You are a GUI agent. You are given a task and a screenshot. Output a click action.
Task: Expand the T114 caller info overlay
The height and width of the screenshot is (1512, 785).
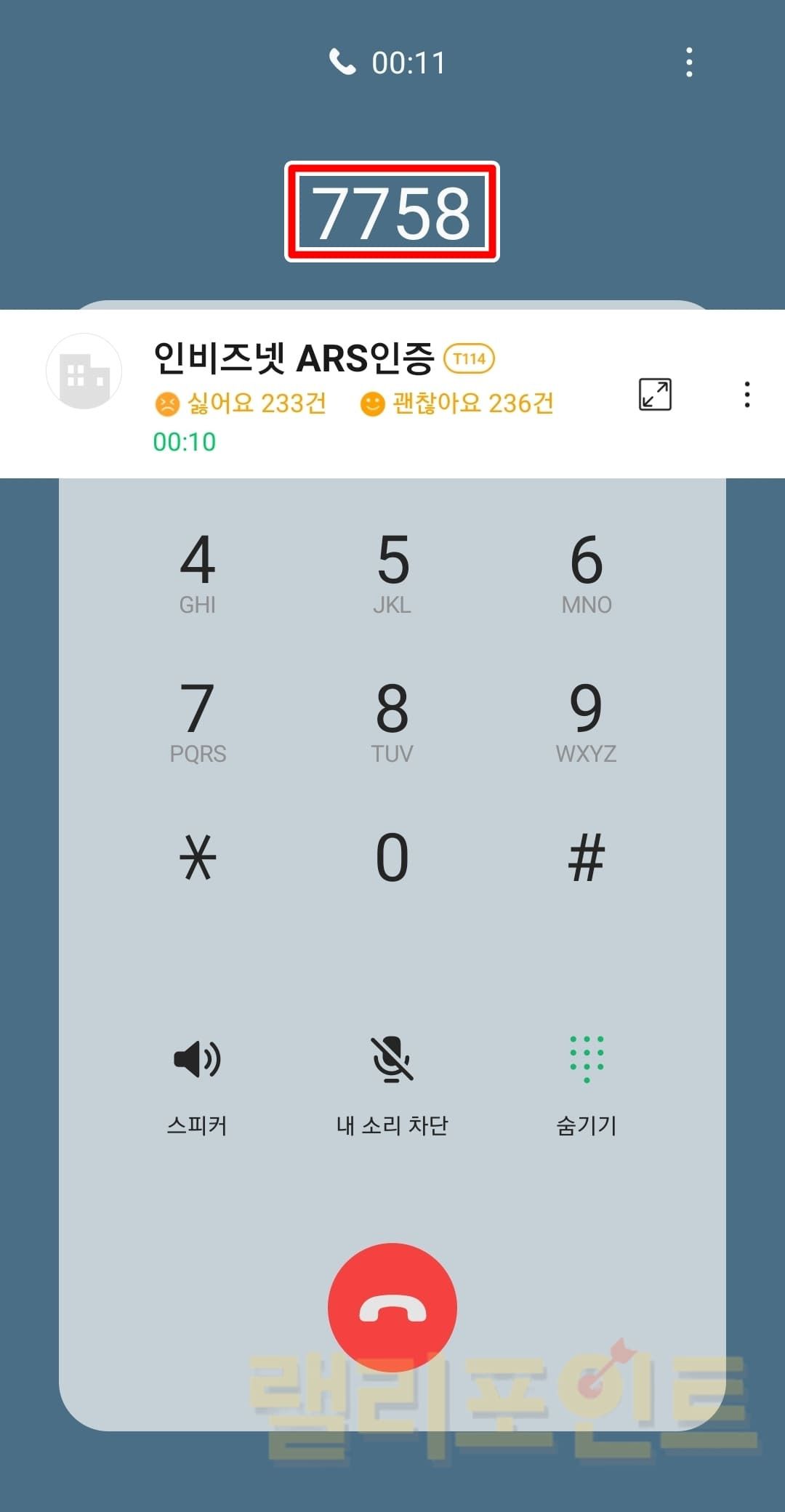click(655, 395)
